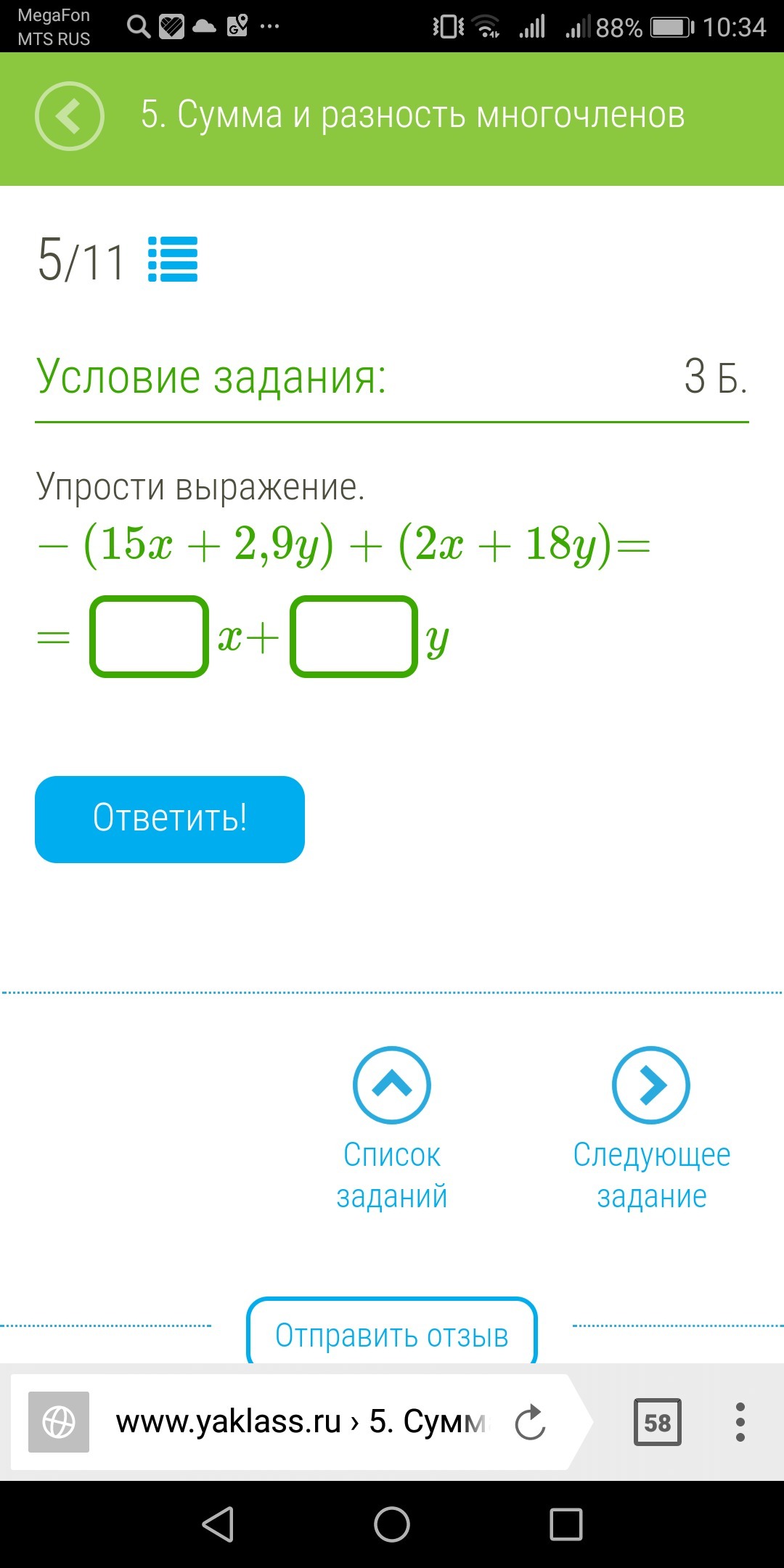
Task: Open the browser tabs switcher showing 58
Action: (x=658, y=1422)
